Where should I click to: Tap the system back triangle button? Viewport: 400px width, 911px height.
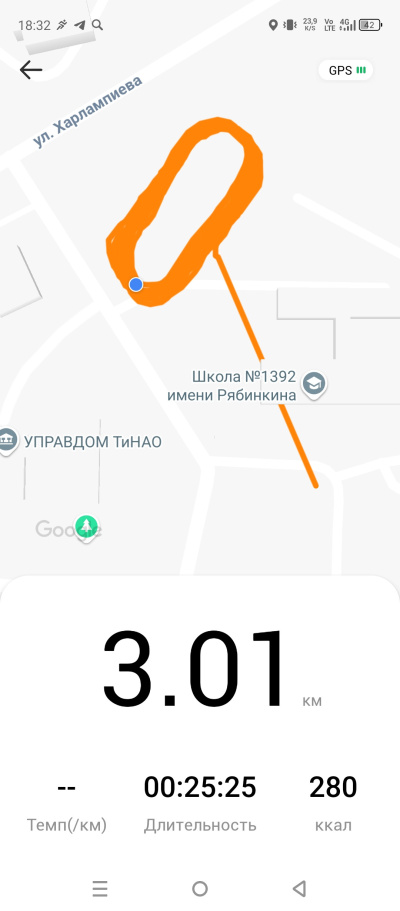point(299,888)
